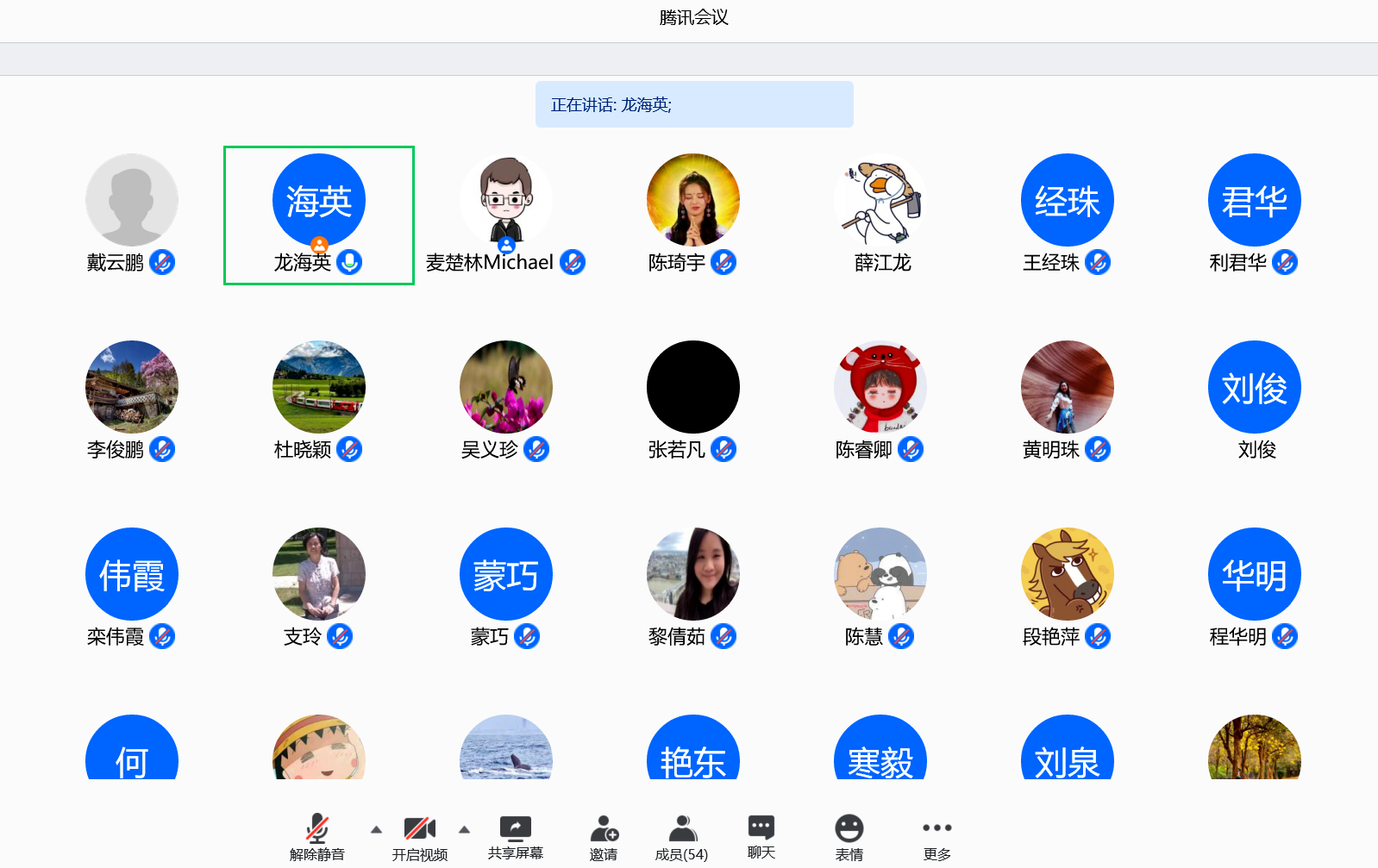The width and height of the screenshot is (1378, 868).
Task: Select participant 王经珠
Action: coord(1068,201)
